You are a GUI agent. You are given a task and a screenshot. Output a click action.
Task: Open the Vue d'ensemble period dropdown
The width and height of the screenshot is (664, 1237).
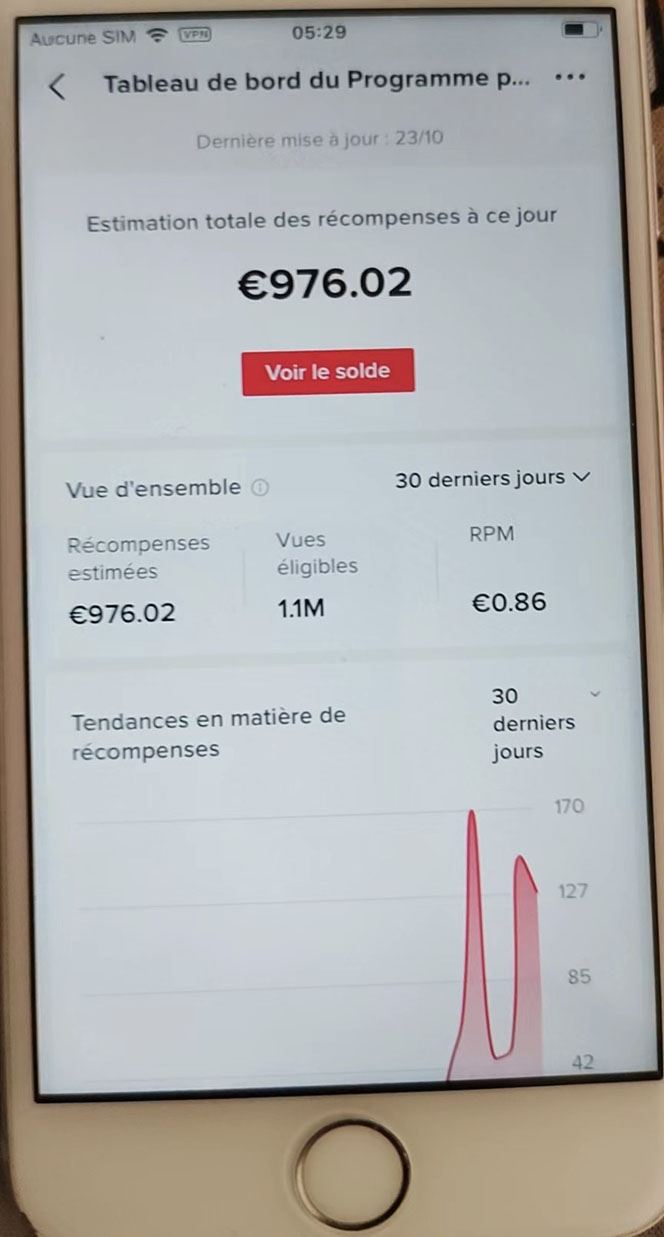pos(492,479)
